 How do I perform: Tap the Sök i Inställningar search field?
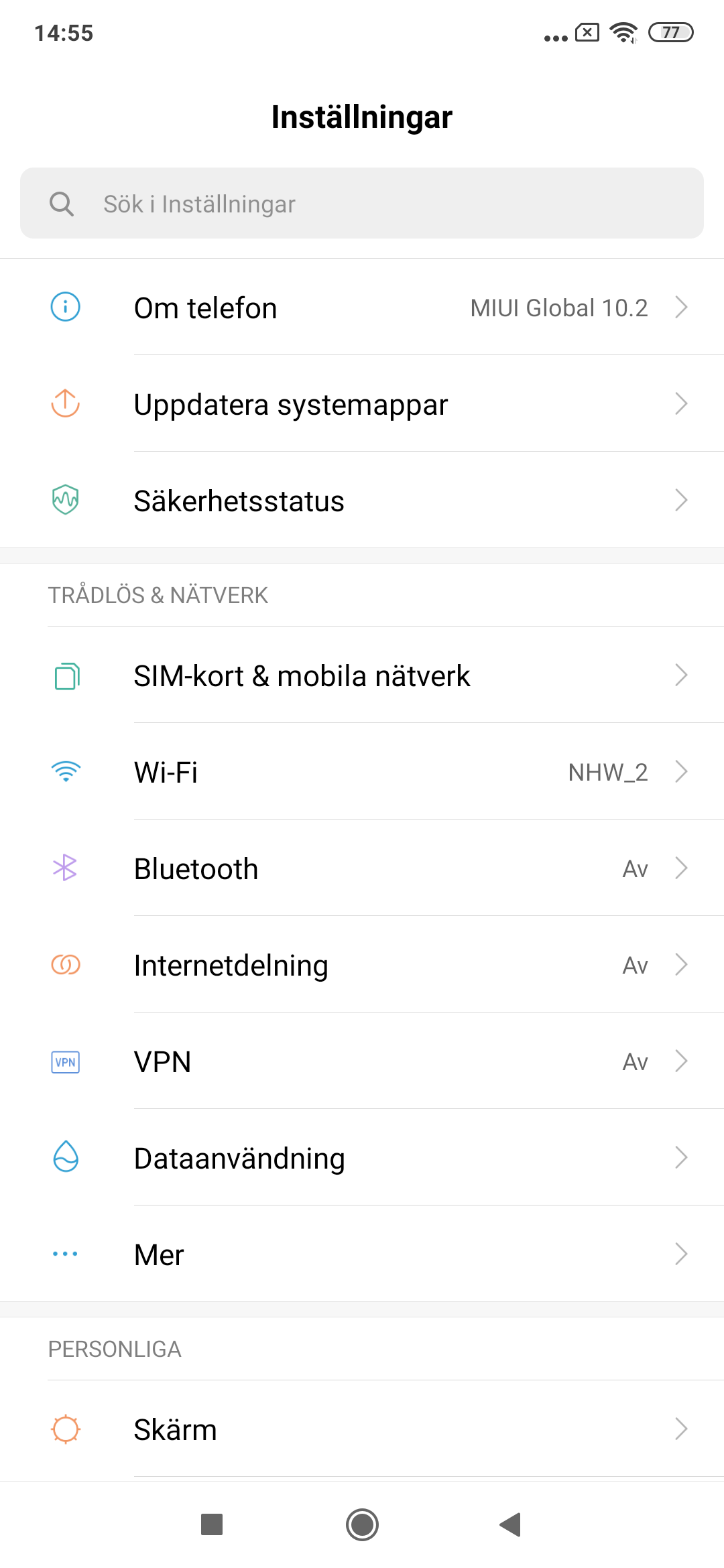coord(362,204)
